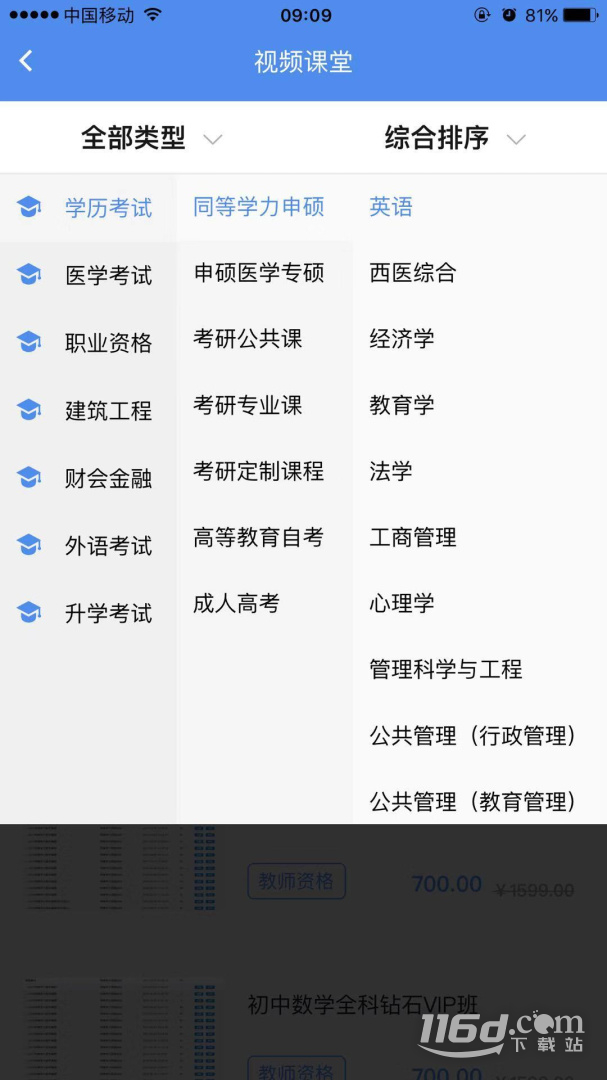Image resolution: width=607 pixels, height=1080 pixels.
Task: Select 考研公共课 subcategory
Action: tap(248, 339)
